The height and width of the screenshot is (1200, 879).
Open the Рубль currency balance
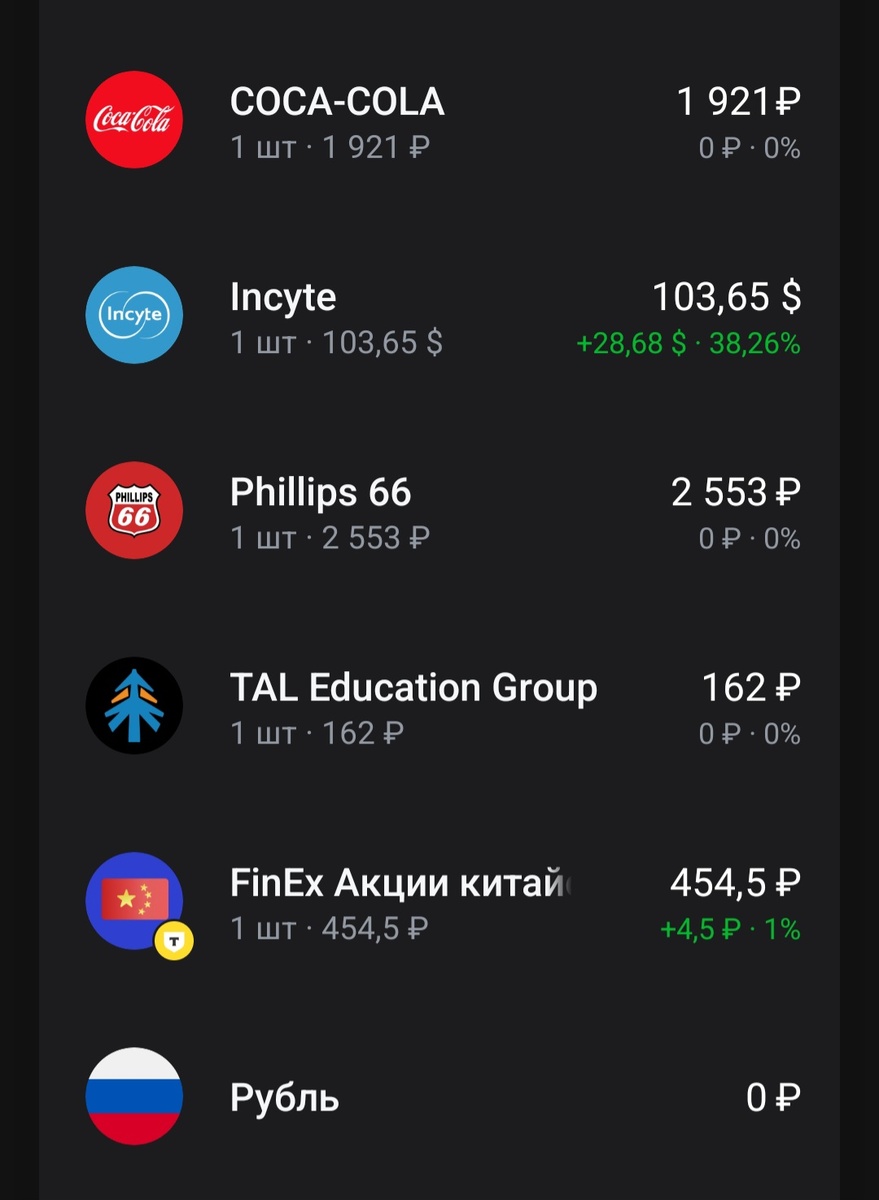[285, 1097]
